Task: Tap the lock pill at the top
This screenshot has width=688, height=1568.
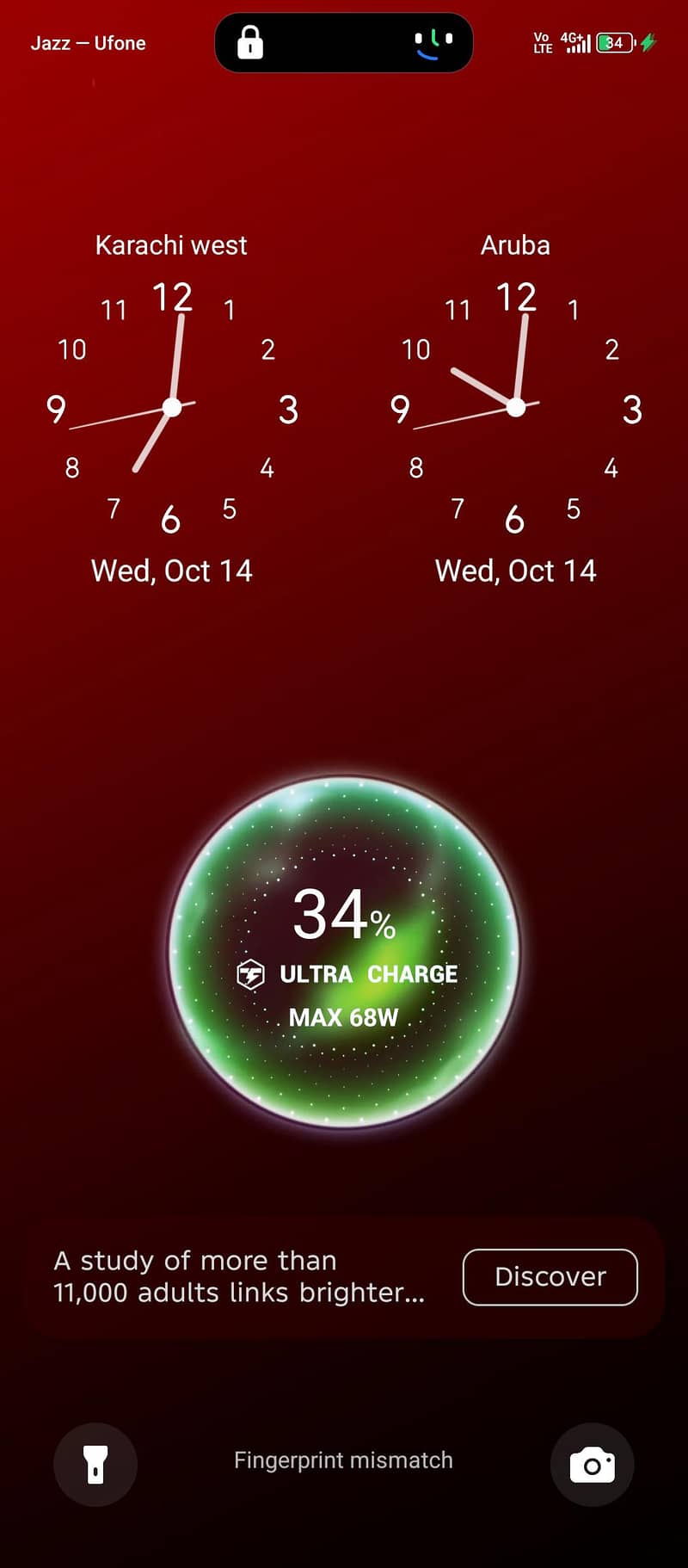Action: (344, 42)
